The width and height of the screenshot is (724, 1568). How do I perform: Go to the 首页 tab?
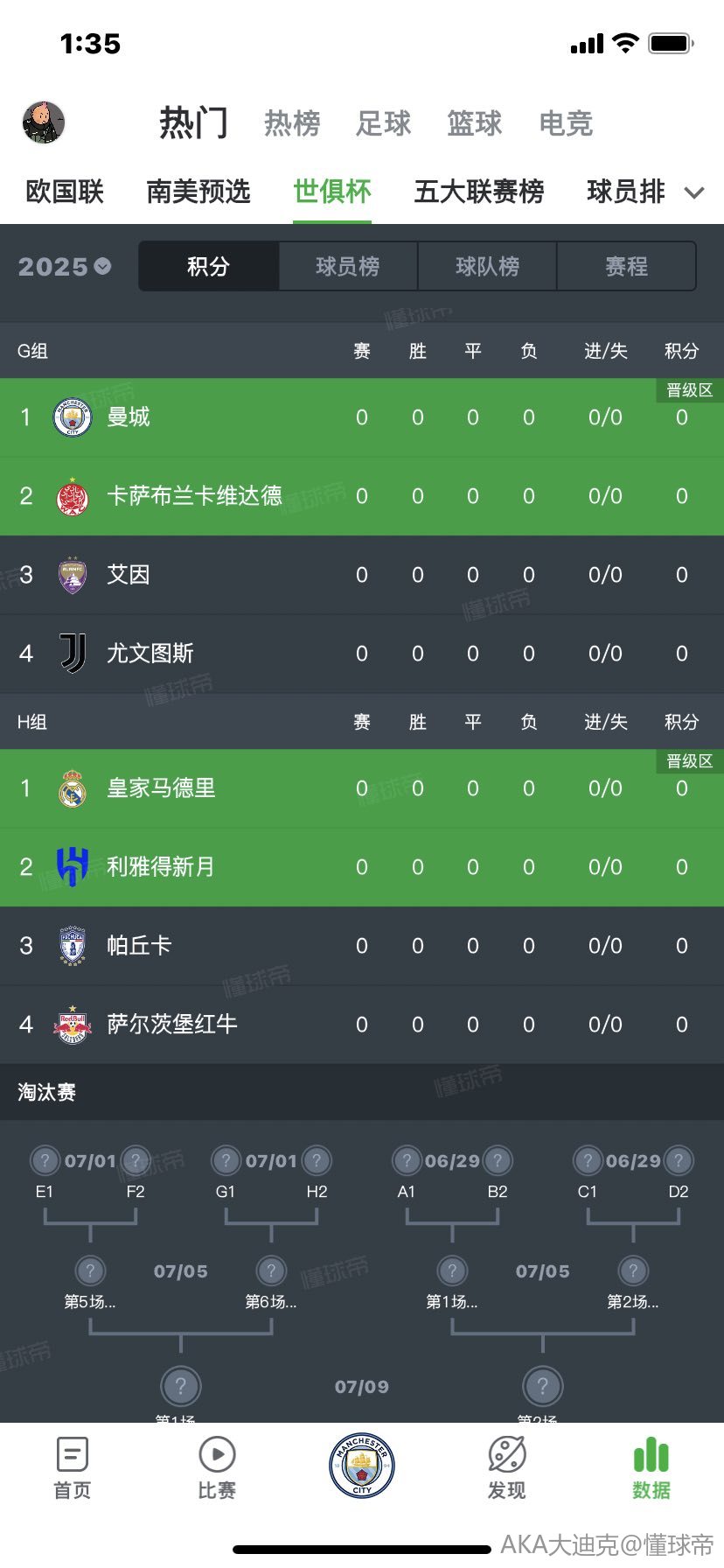72,1468
